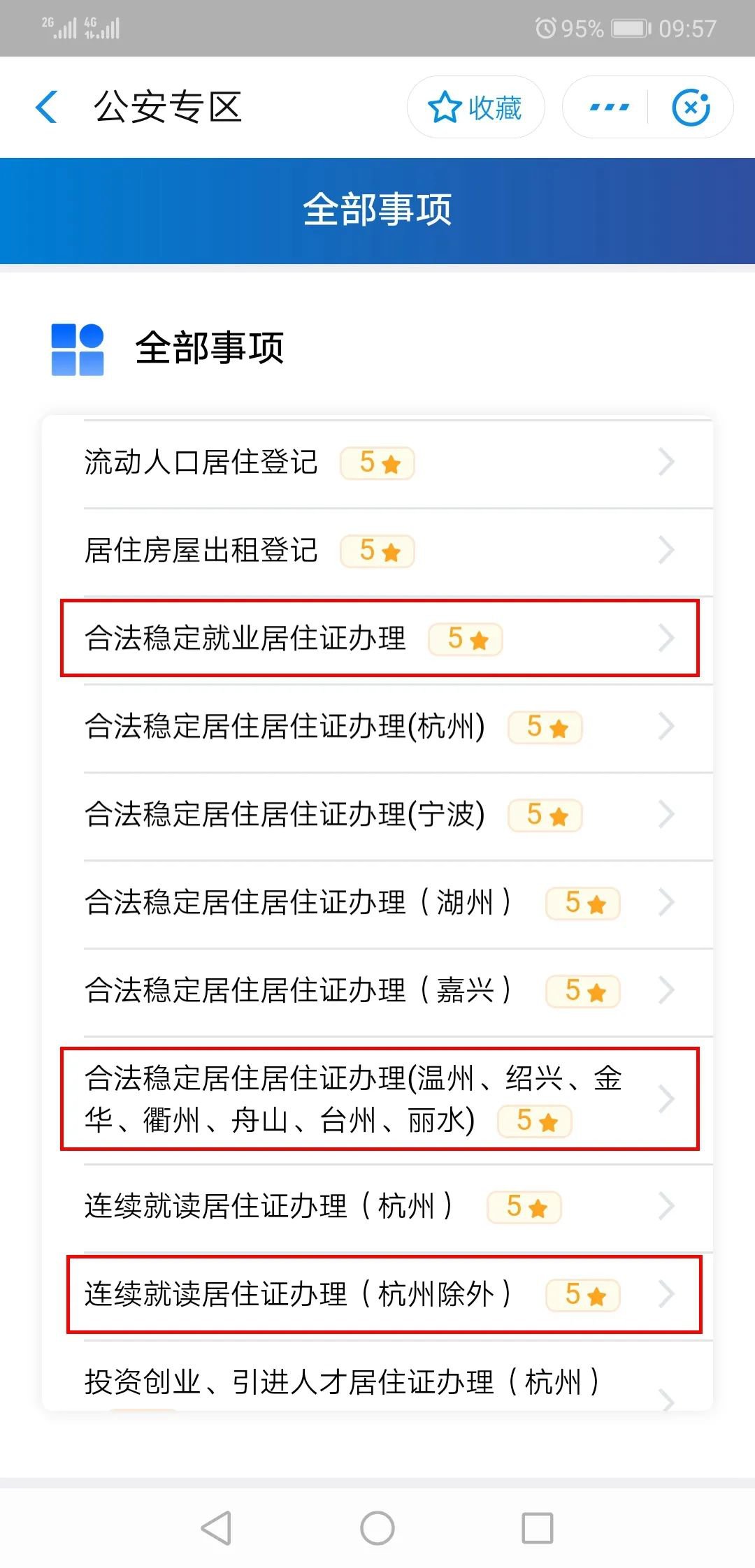Open the recent apps overview
The height and width of the screenshot is (1568, 755).
[x=537, y=1527]
